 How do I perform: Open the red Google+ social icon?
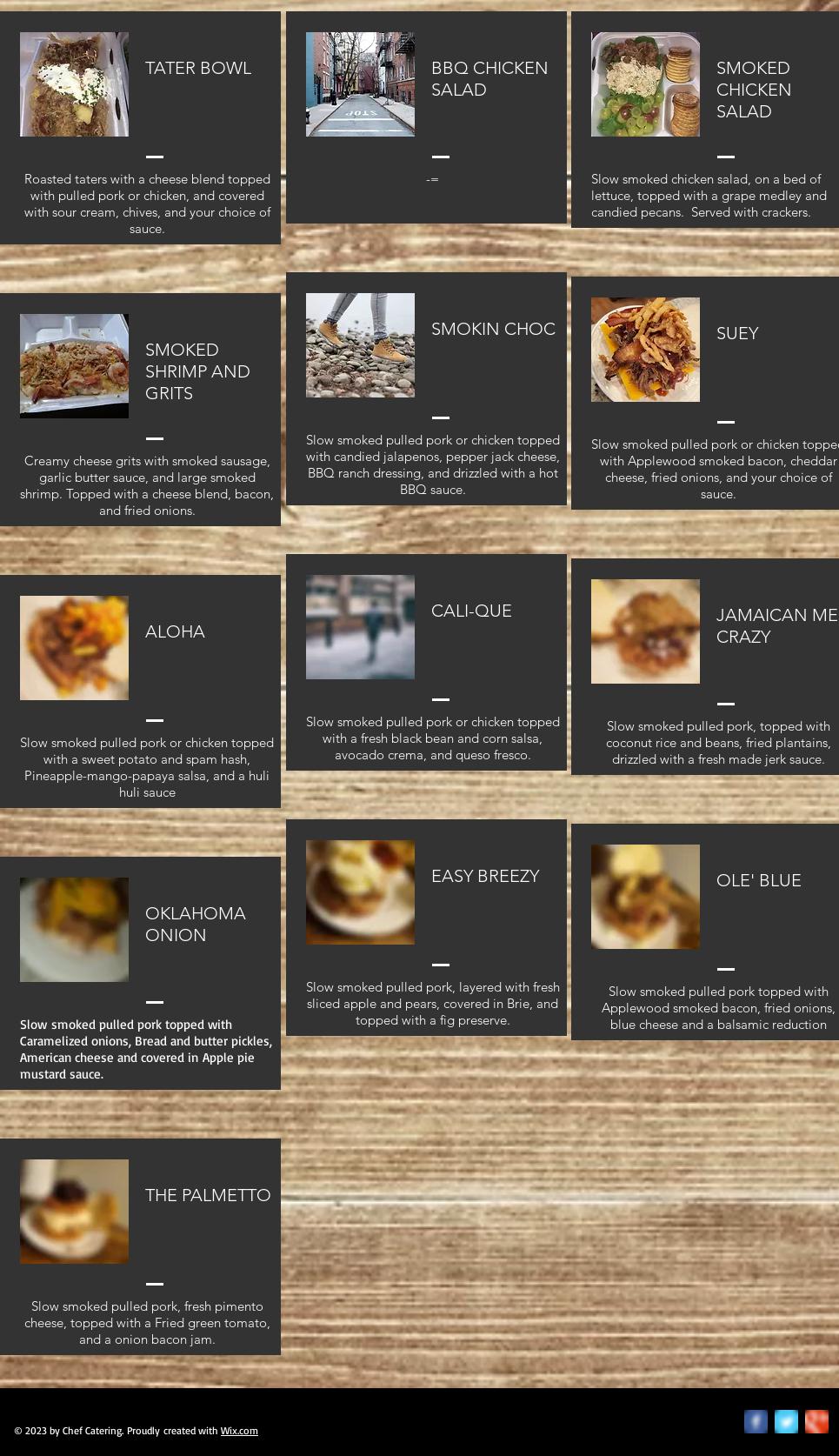[816, 1421]
